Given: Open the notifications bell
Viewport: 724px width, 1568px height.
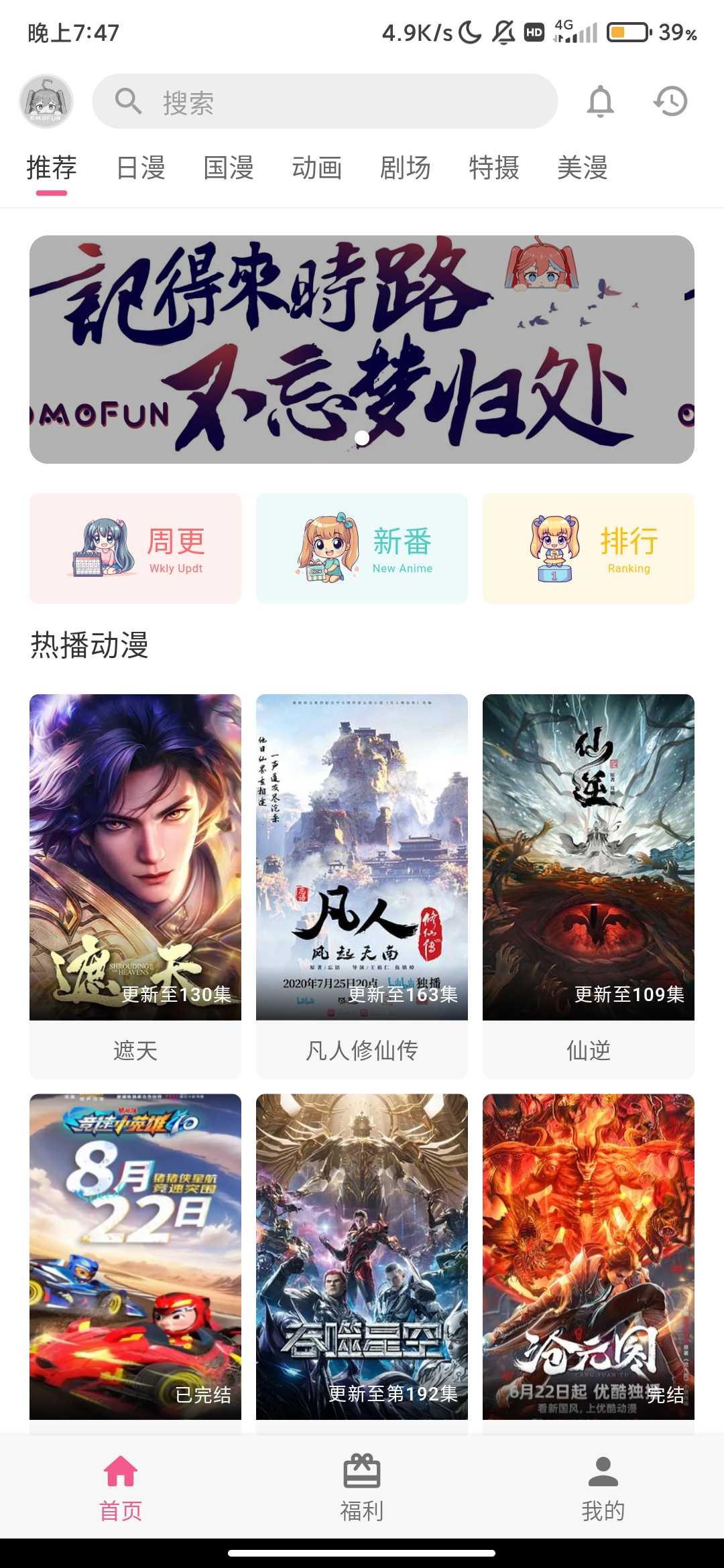Looking at the screenshot, I should (x=600, y=101).
